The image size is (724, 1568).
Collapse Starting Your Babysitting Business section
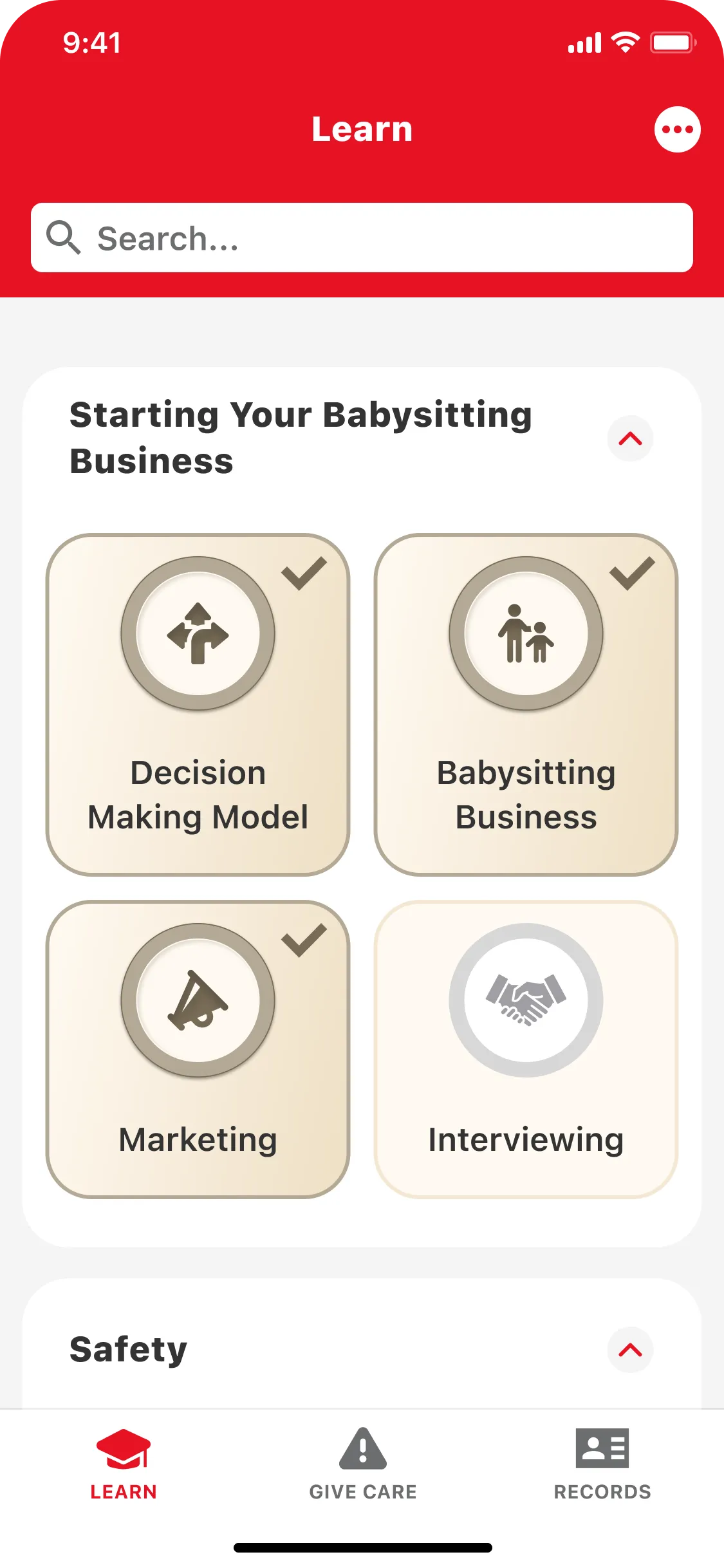pos(630,439)
